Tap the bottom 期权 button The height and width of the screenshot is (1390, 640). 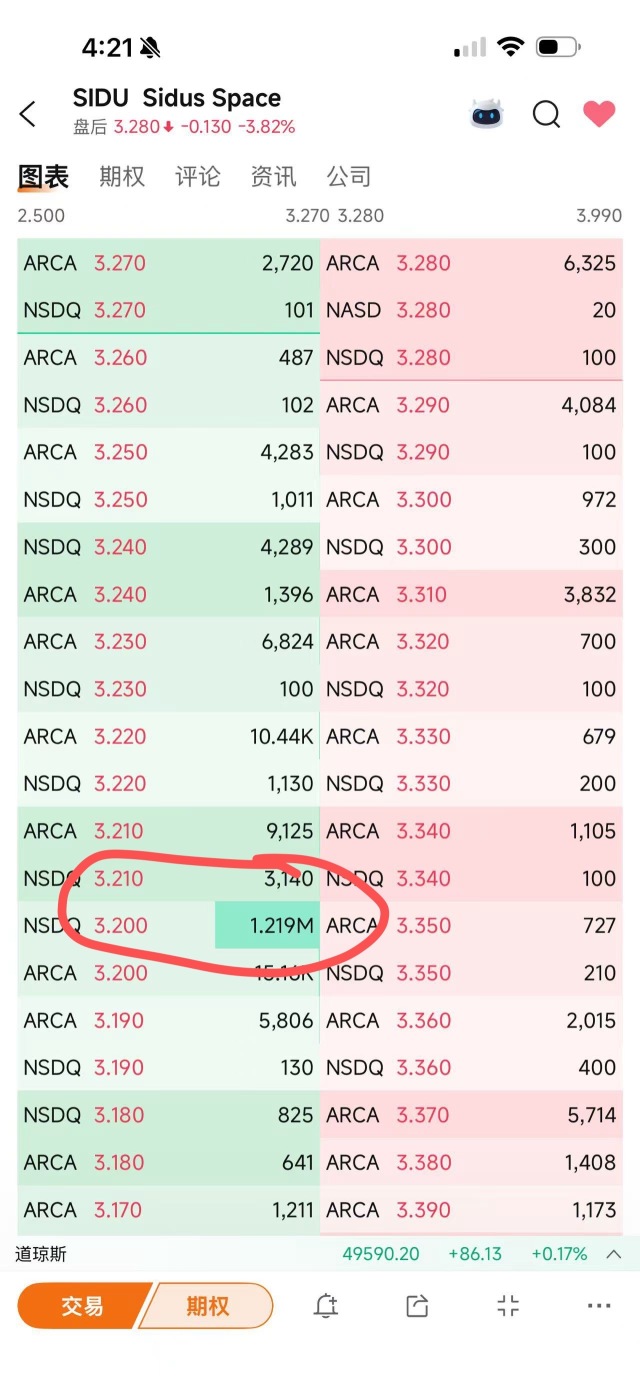click(x=207, y=1305)
